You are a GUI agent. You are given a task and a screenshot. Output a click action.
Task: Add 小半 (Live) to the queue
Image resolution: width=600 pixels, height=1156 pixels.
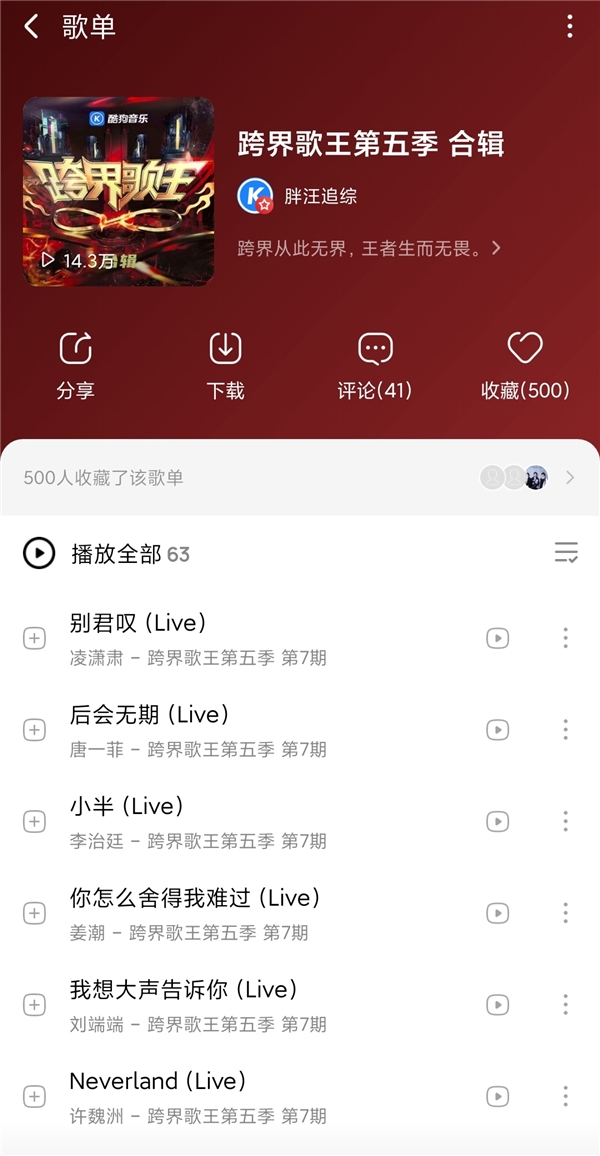(34, 821)
